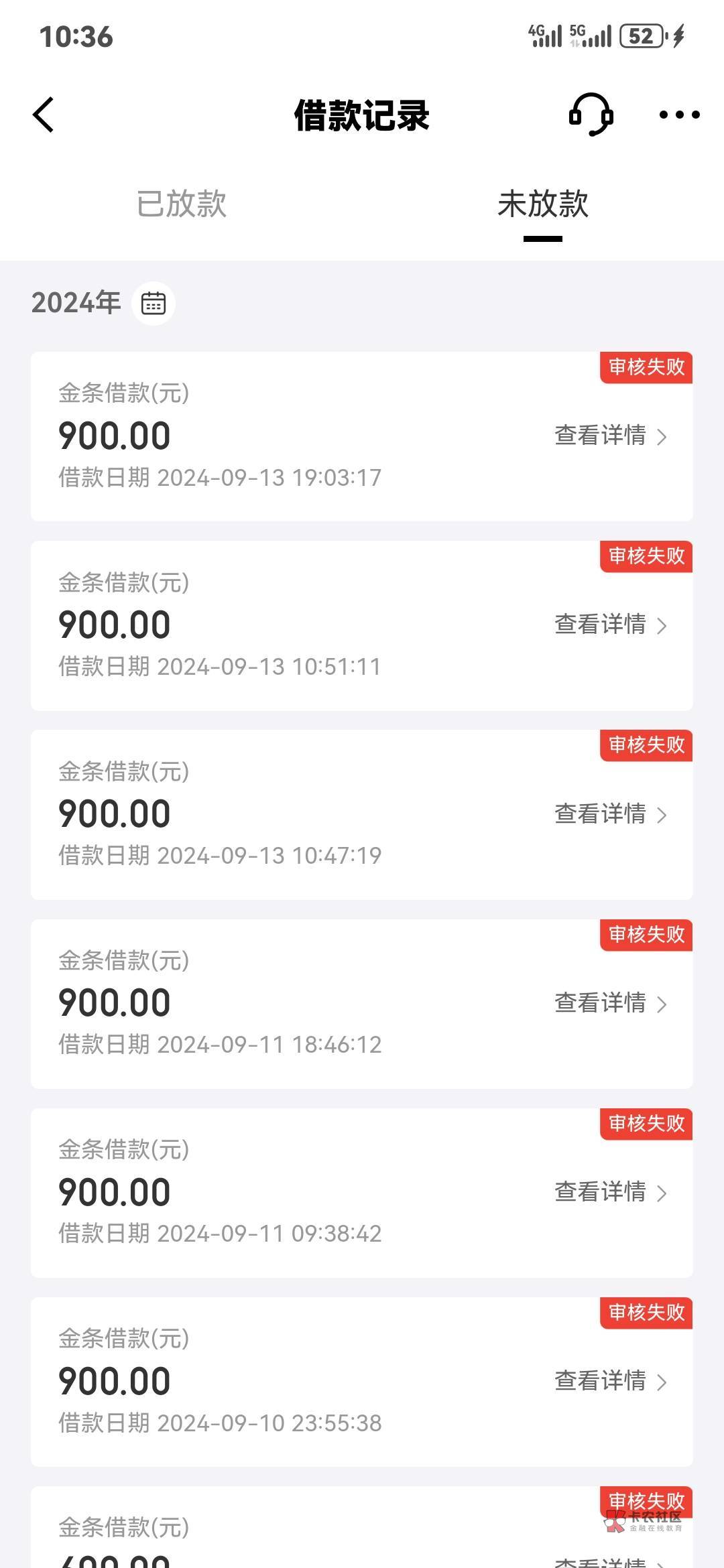Image resolution: width=724 pixels, height=1568 pixels.
Task: View details of loan dated 2024-09-13 19:03:17
Action: pos(610,436)
